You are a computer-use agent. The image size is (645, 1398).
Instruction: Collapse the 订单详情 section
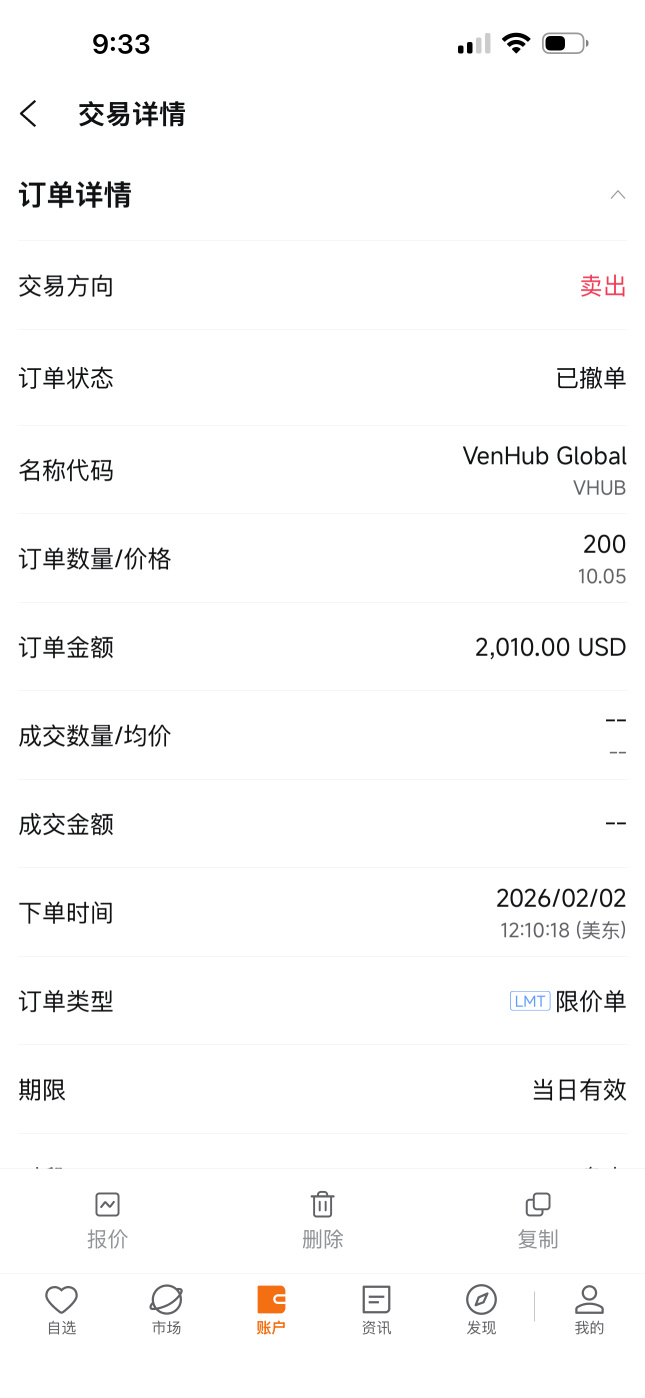618,195
